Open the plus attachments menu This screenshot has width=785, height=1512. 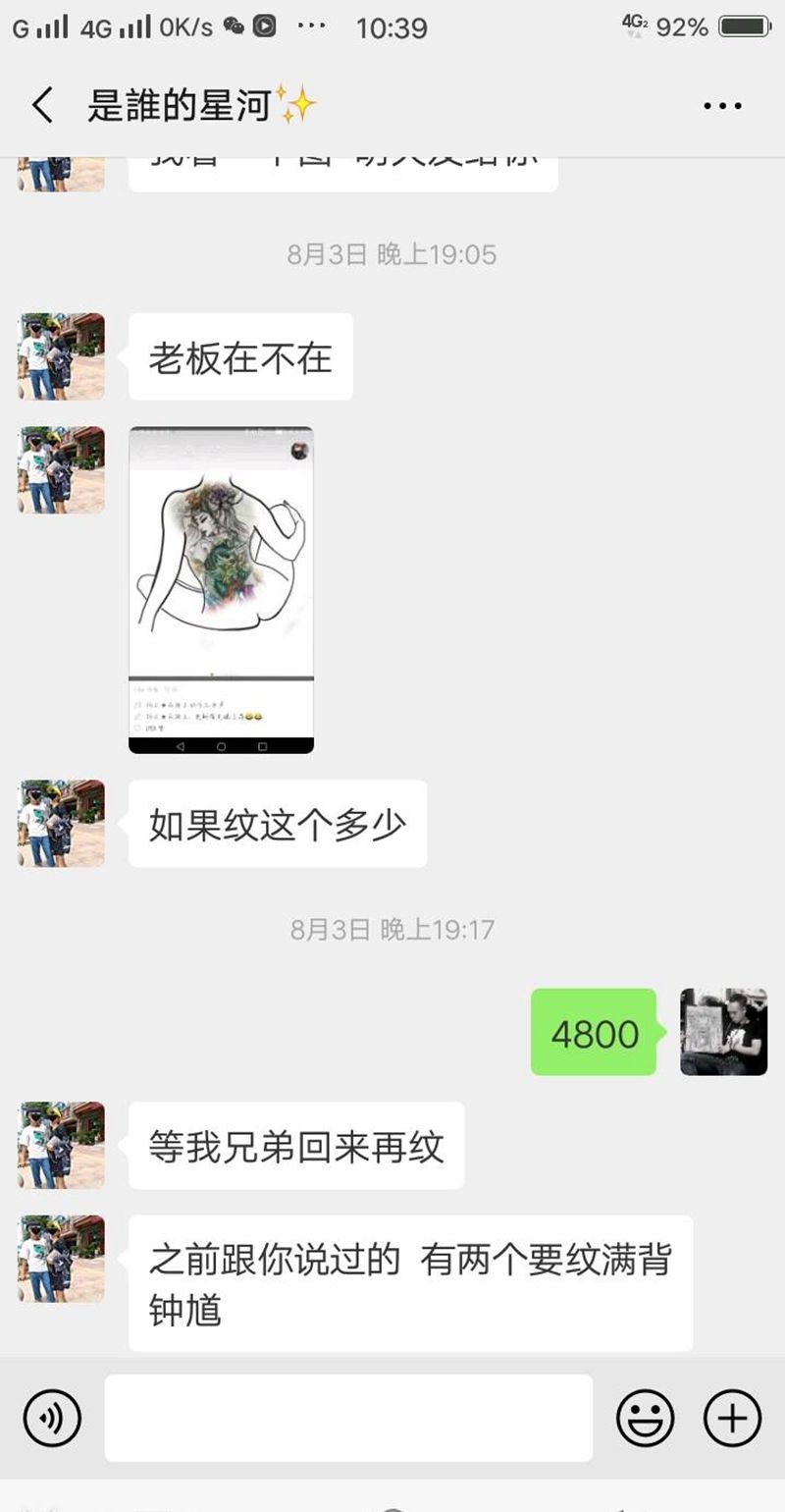tap(732, 1418)
